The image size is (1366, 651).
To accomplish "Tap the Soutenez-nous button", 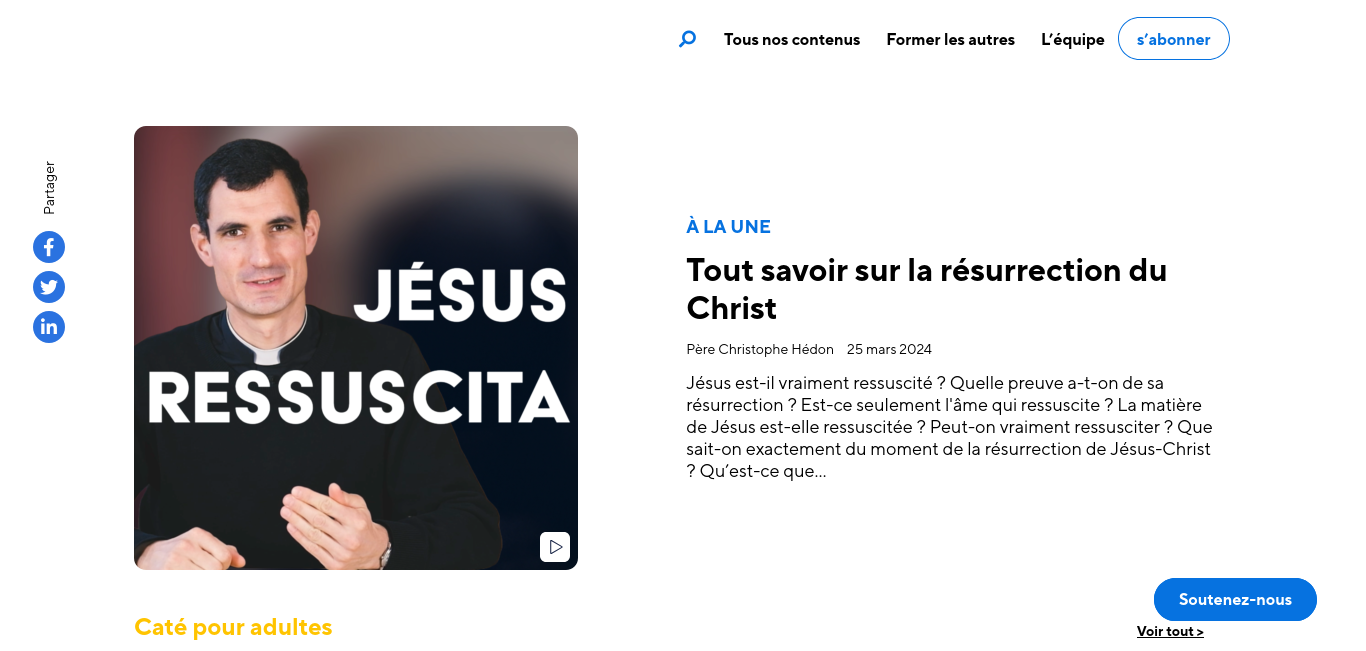I will 1234,600.
